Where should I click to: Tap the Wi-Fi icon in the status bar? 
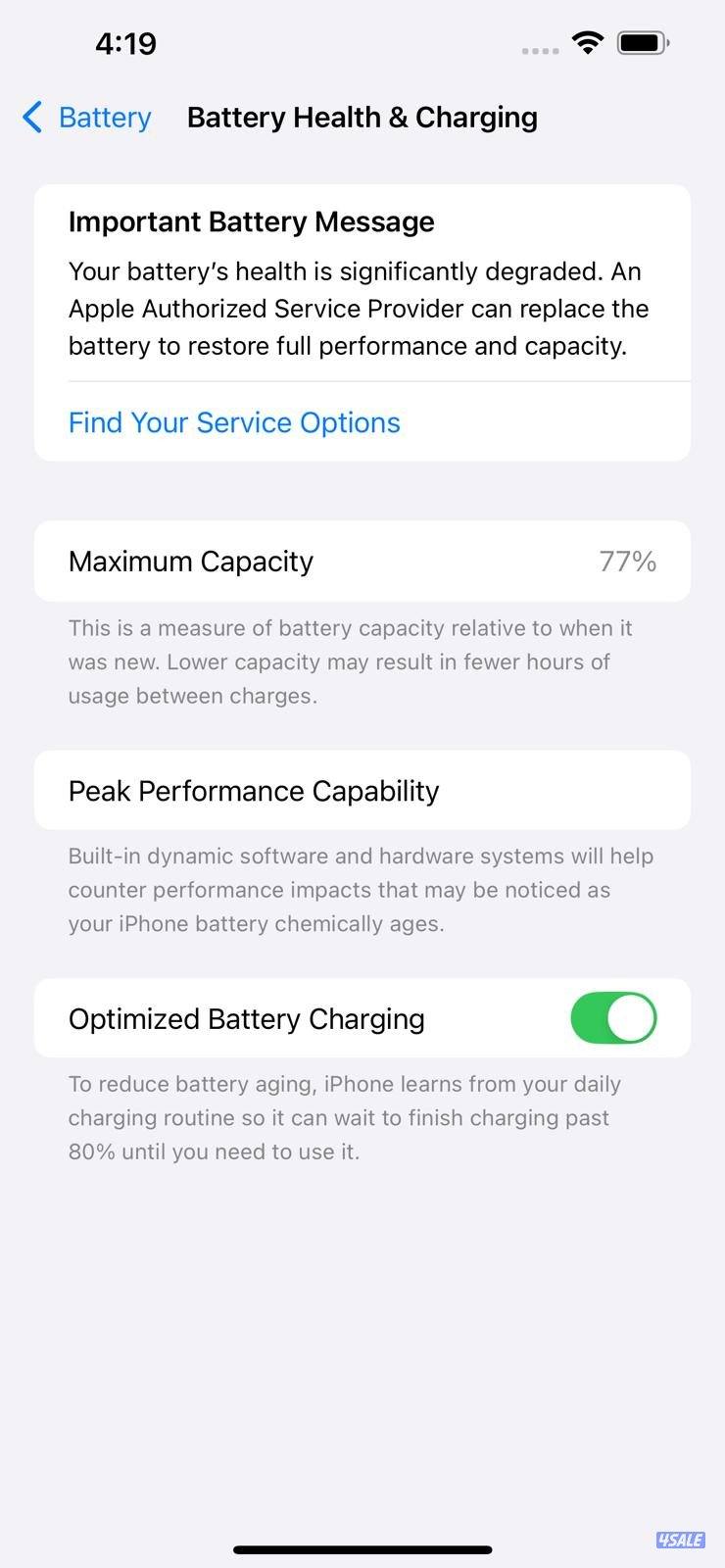coord(586,43)
